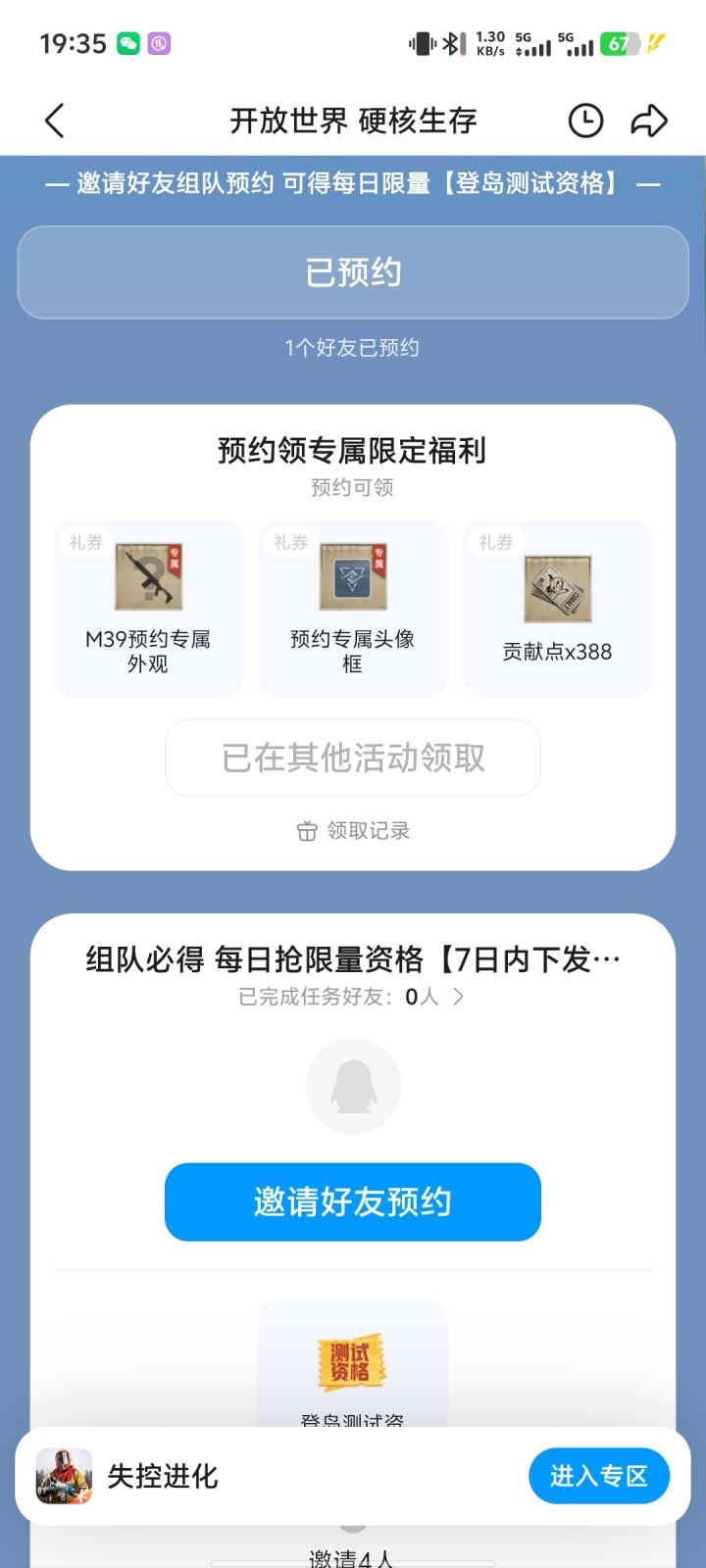Tap the empty QQ avatar placeholder
The image size is (706, 1568).
pos(353,1086)
